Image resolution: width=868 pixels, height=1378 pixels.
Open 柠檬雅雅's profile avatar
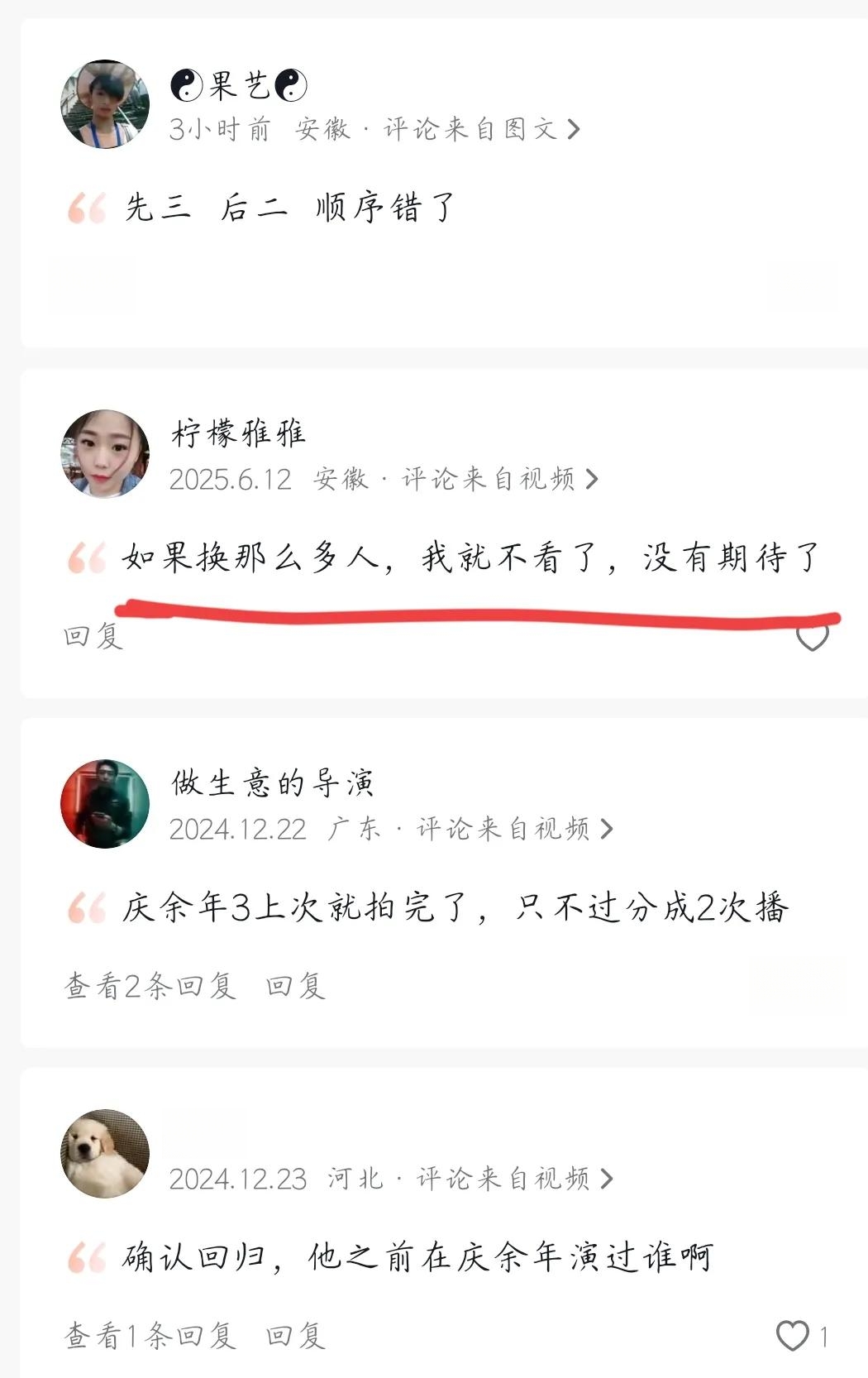point(105,453)
